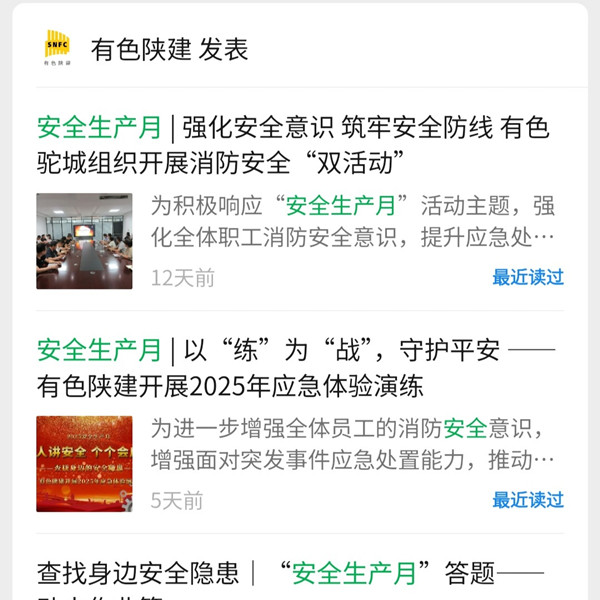Open the 有色陕建 account profile
600x600 pixels.
[x=140, y=48]
